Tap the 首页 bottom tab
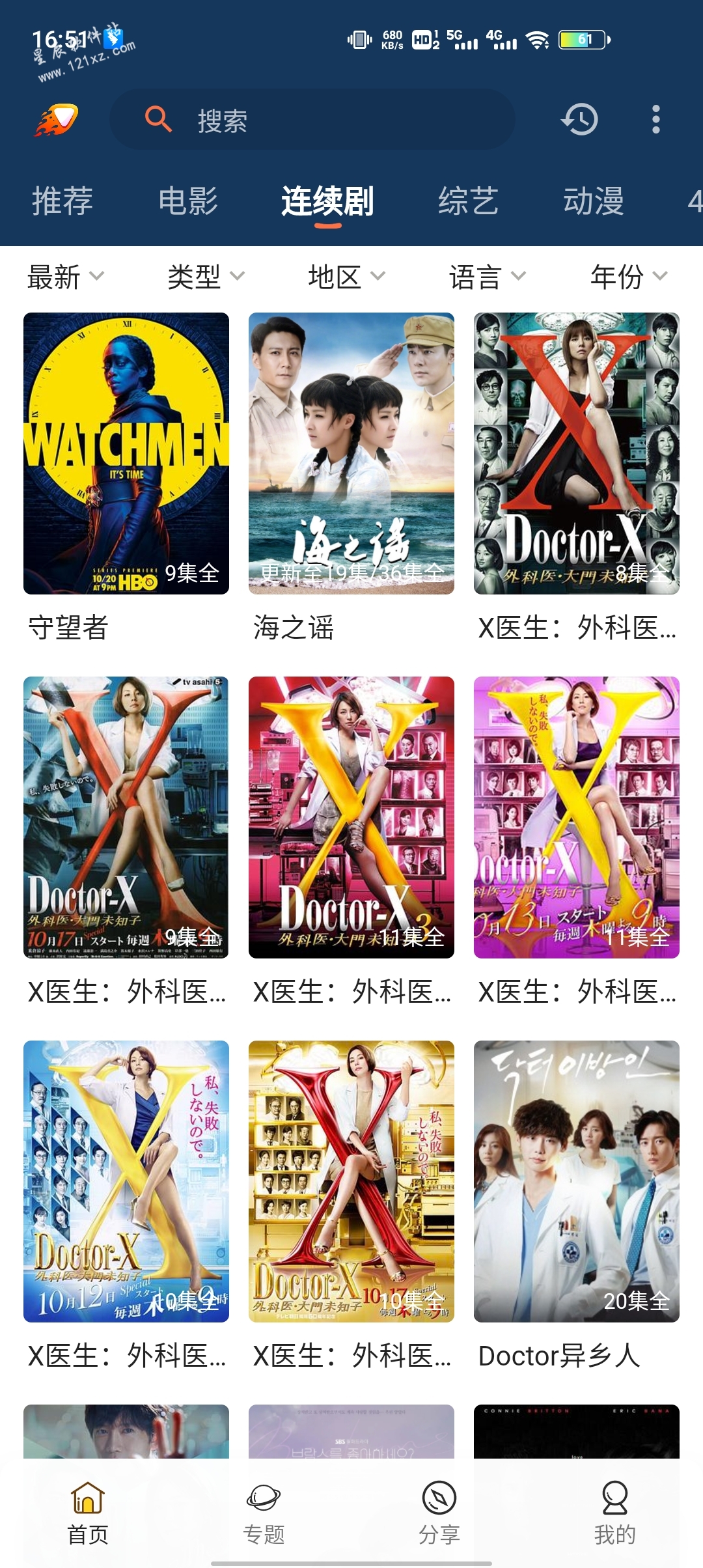This screenshot has height=1568, width=703. pyautogui.click(x=88, y=1513)
